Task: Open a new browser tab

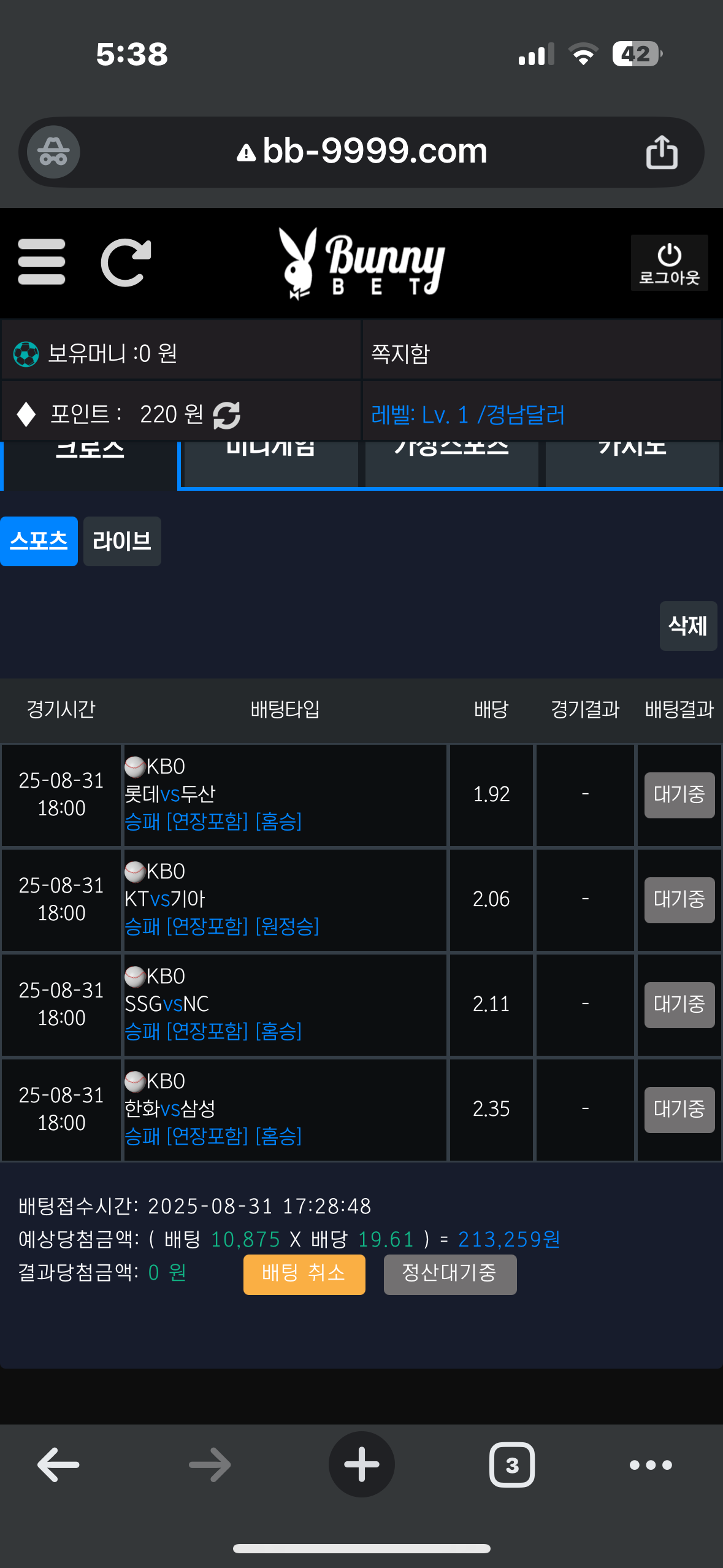Action: pos(361,1464)
